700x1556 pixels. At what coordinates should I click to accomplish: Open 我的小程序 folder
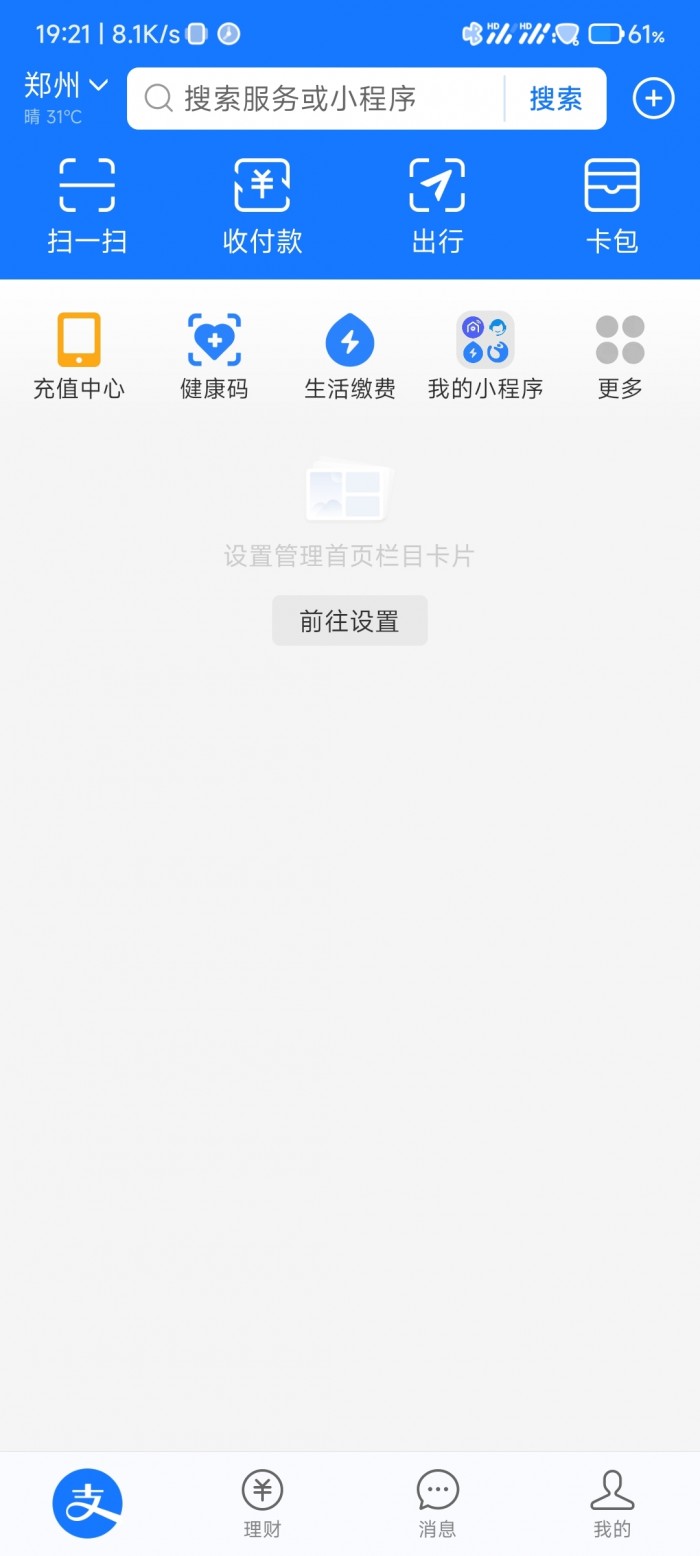pyautogui.click(x=485, y=356)
